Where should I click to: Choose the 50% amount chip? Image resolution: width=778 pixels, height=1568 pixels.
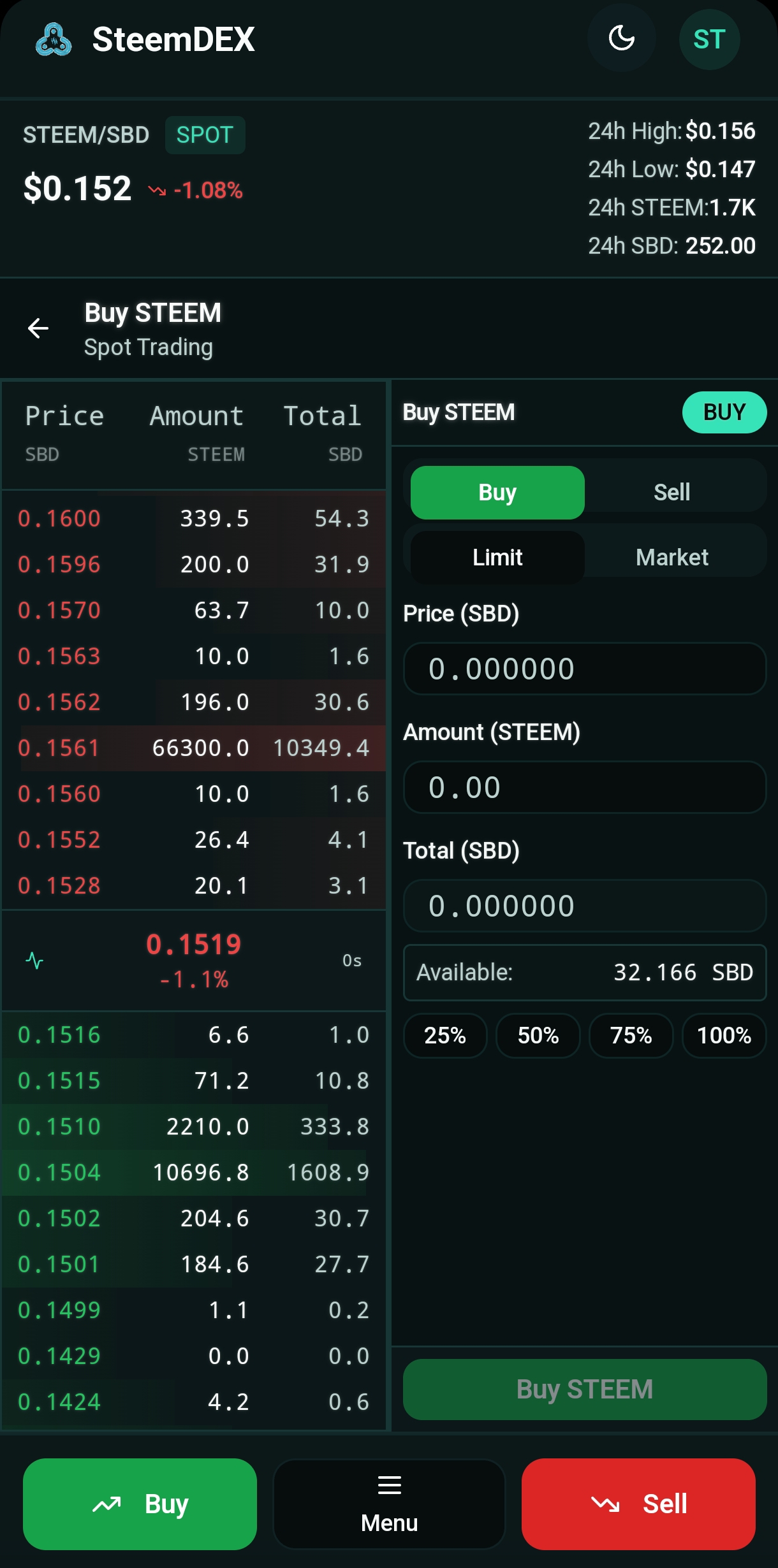pos(538,1036)
